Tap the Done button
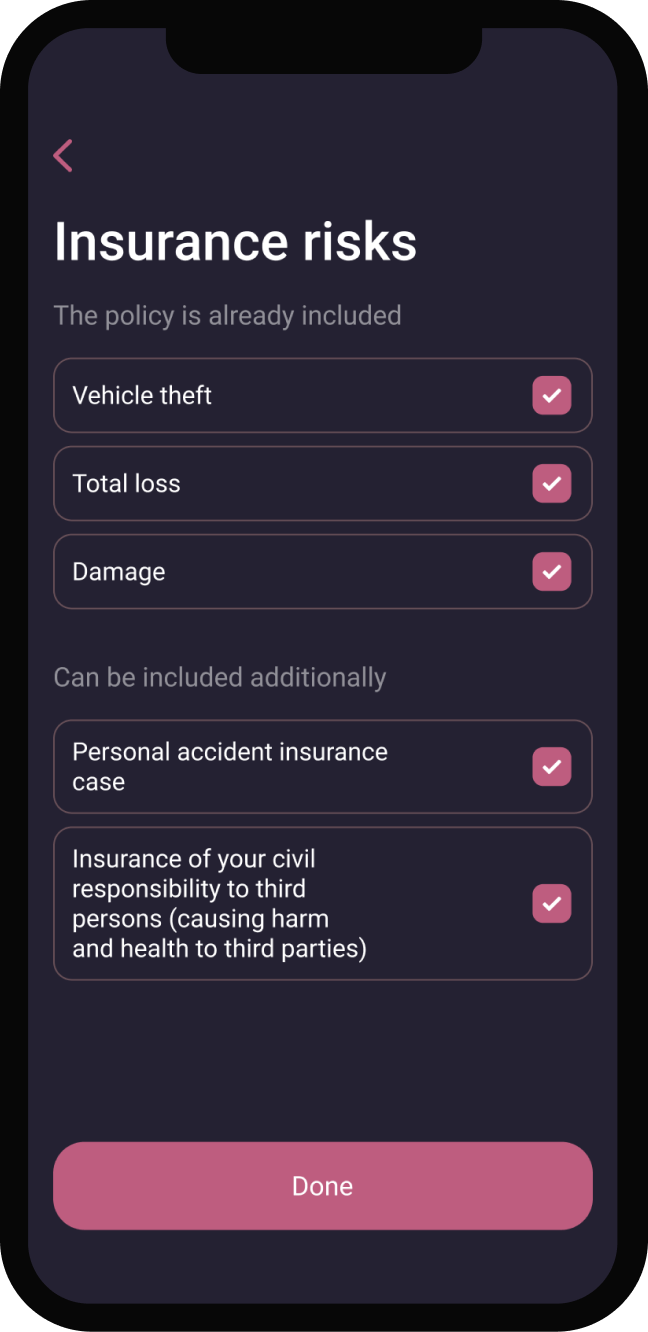This screenshot has width=648, height=1332. coord(322,1186)
